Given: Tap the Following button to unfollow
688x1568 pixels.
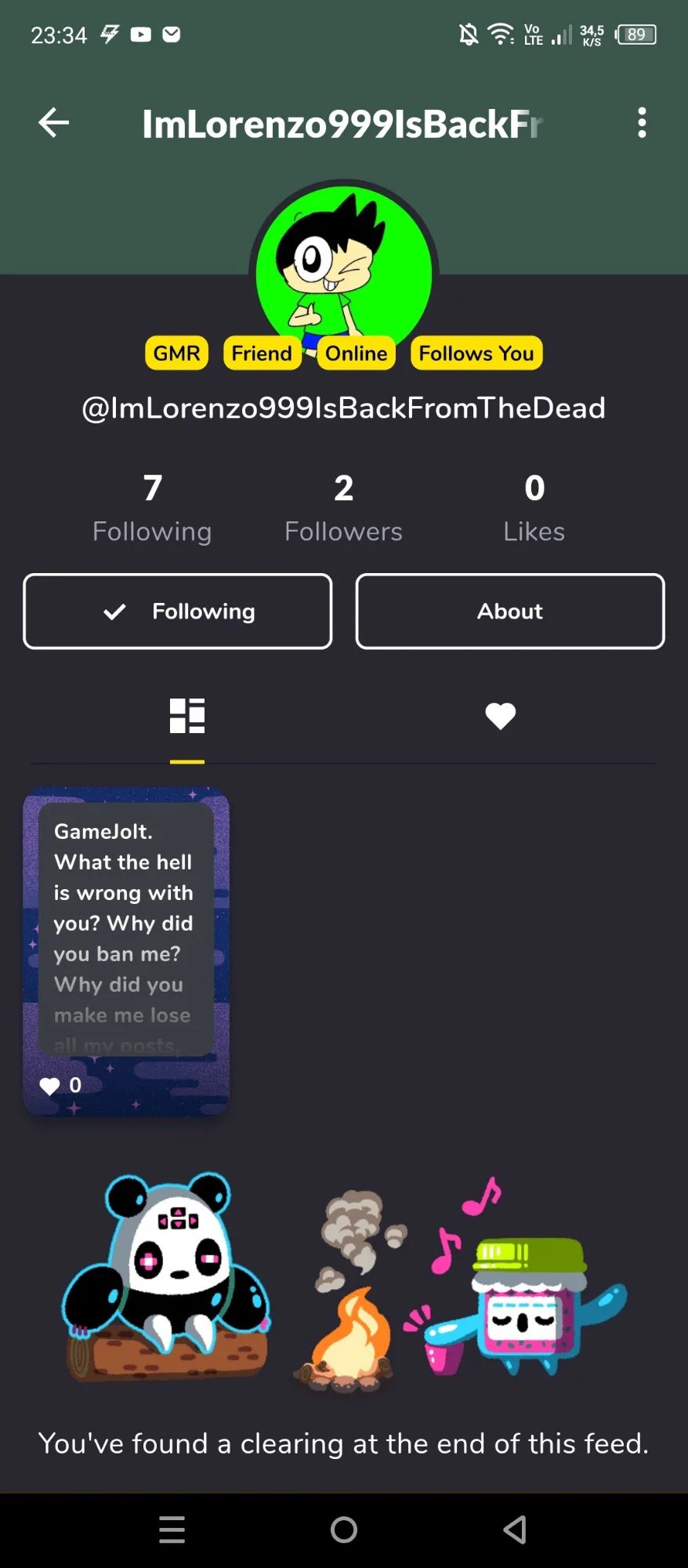Looking at the screenshot, I should [178, 612].
